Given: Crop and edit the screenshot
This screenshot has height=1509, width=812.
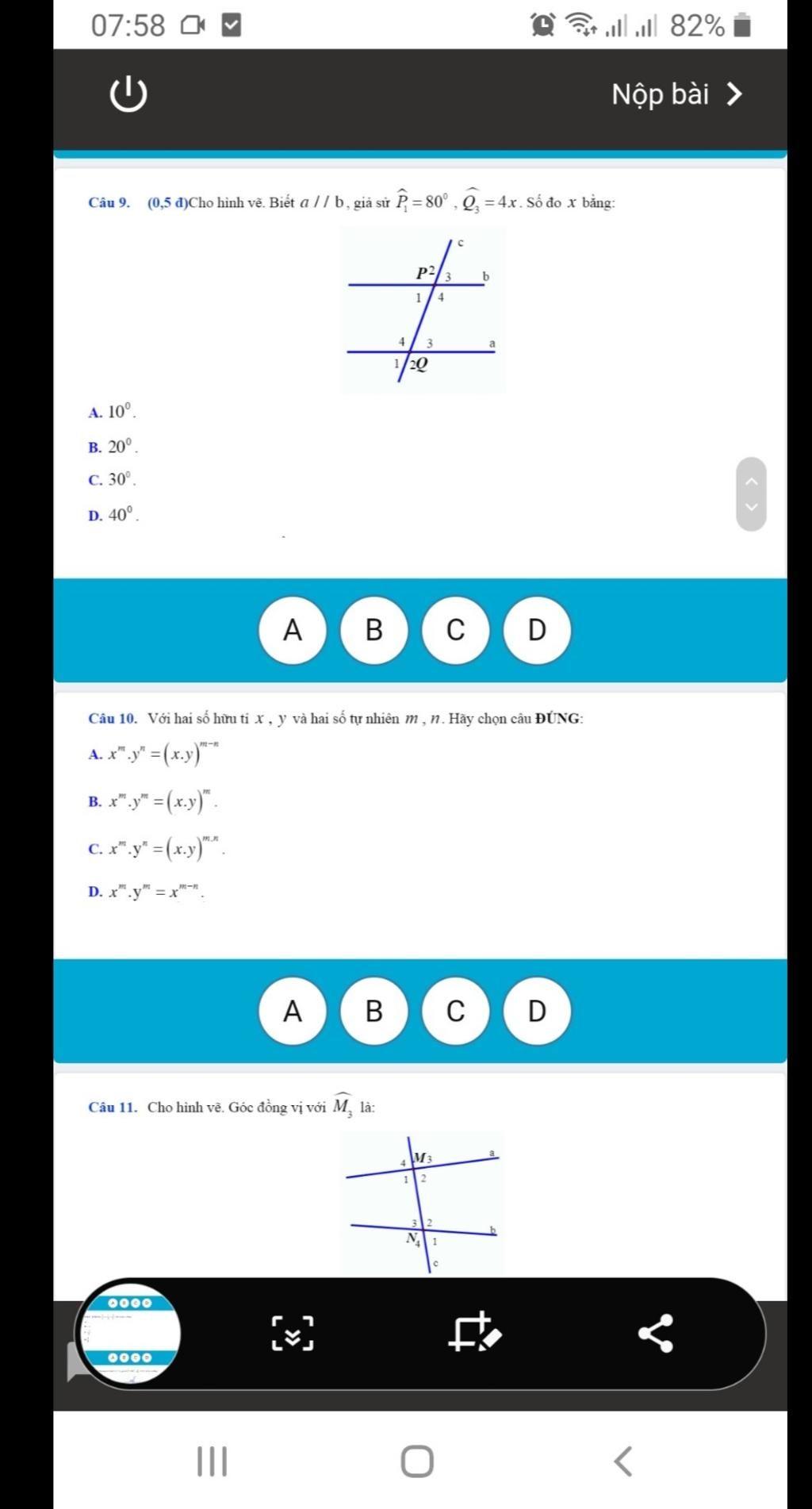Looking at the screenshot, I should tap(474, 1333).
